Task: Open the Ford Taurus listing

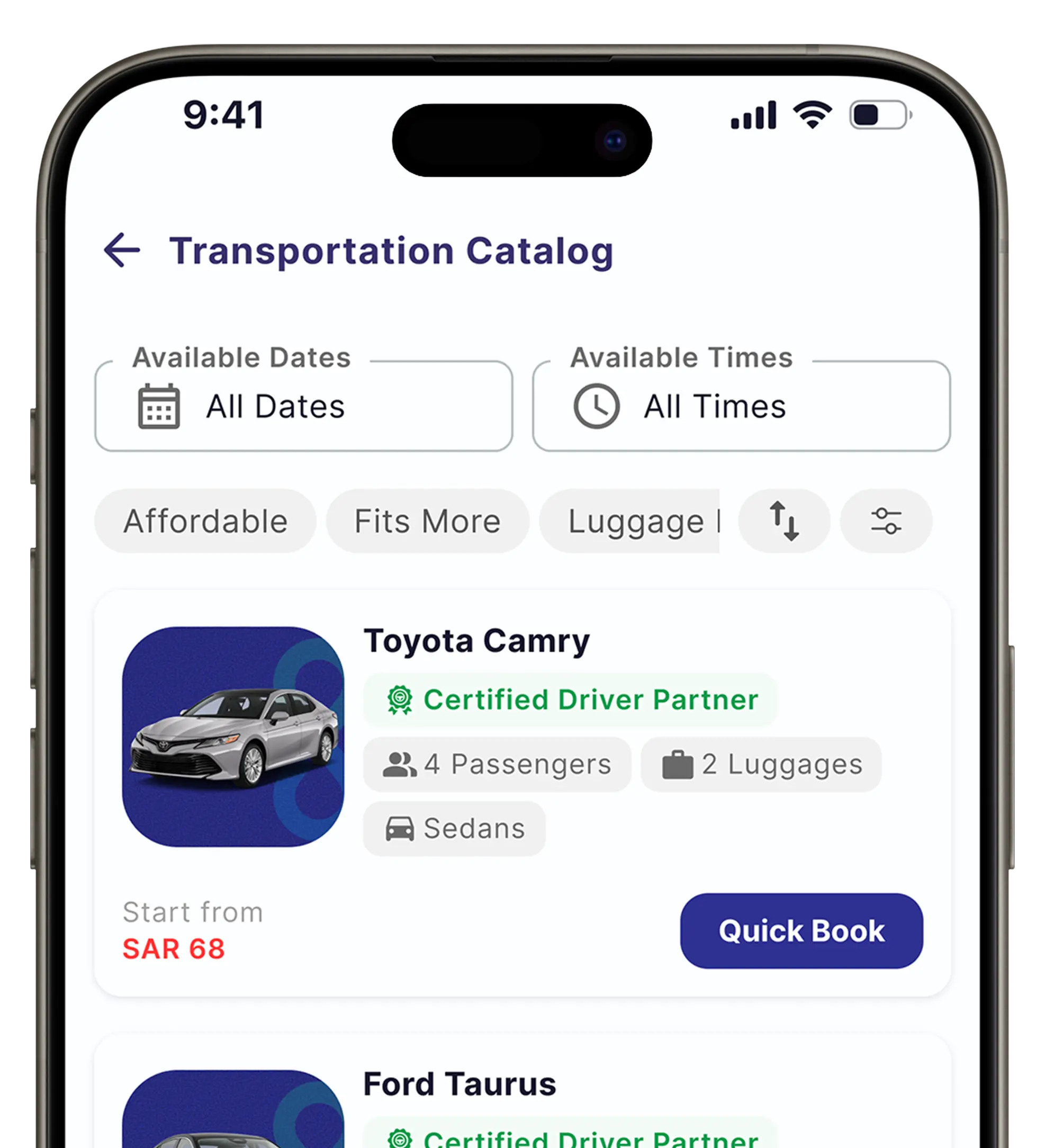Action: pyautogui.click(x=460, y=1084)
